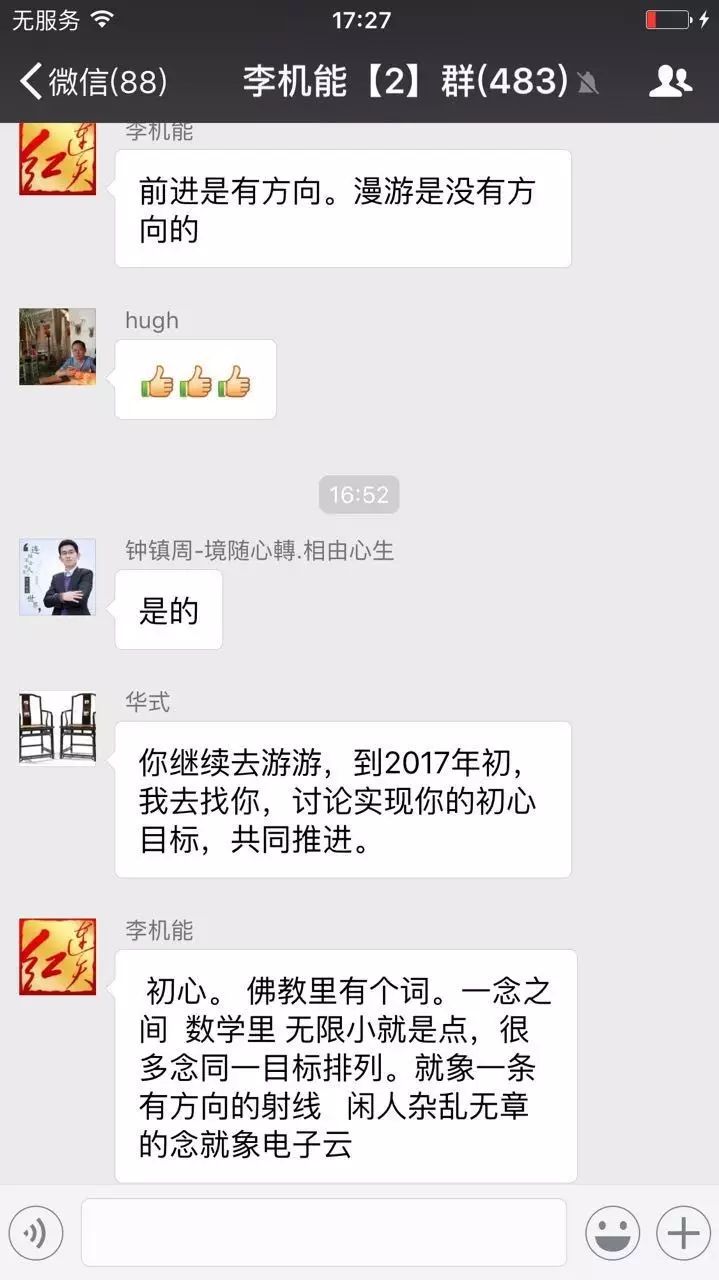This screenshot has height=1280, width=719.
Task: View hugh's profile avatar
Action: click(x=58, y=347)
